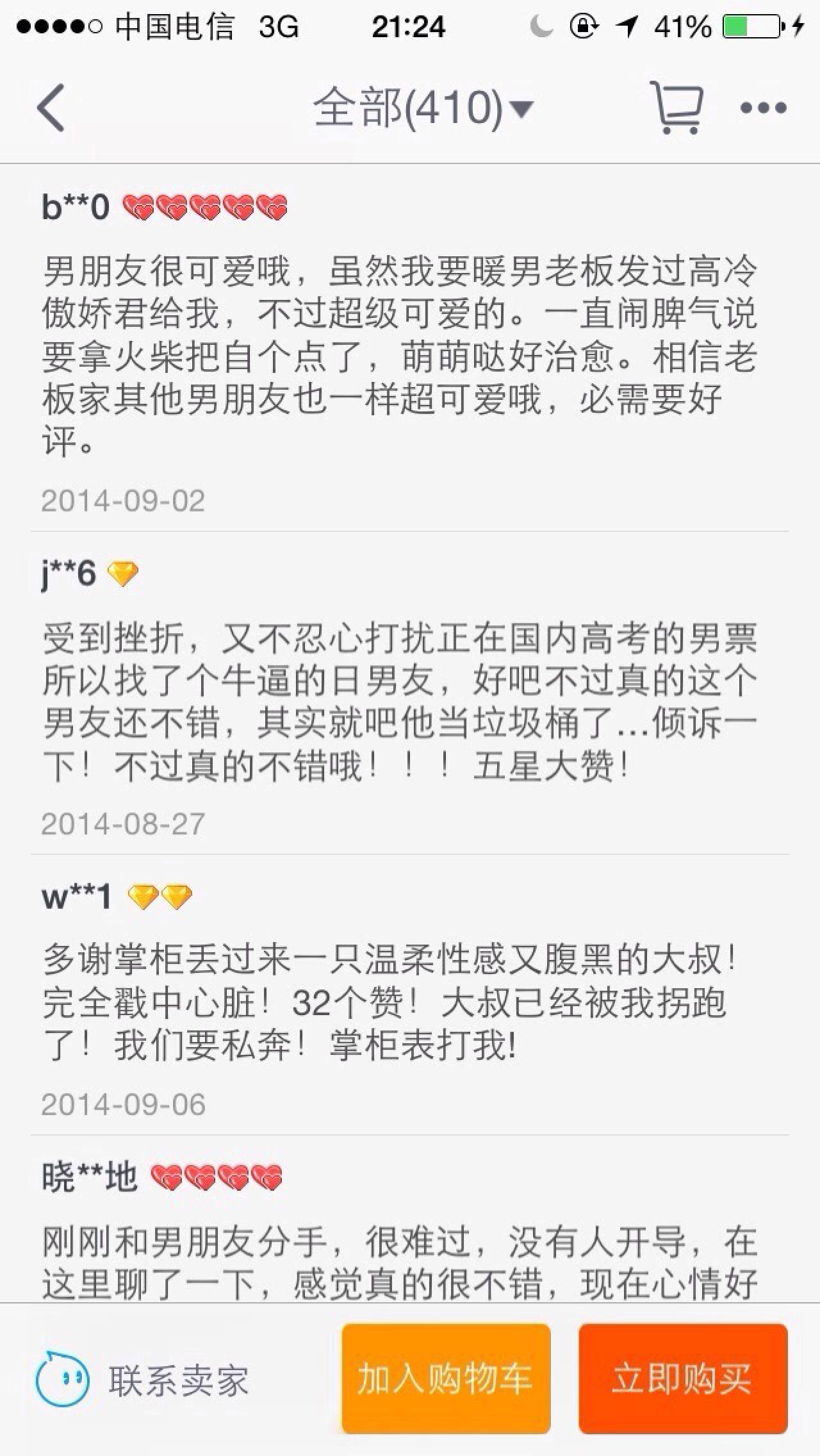Tap the battery indicator in the status bar
820x1456 pixels.
tap(748, 27)
